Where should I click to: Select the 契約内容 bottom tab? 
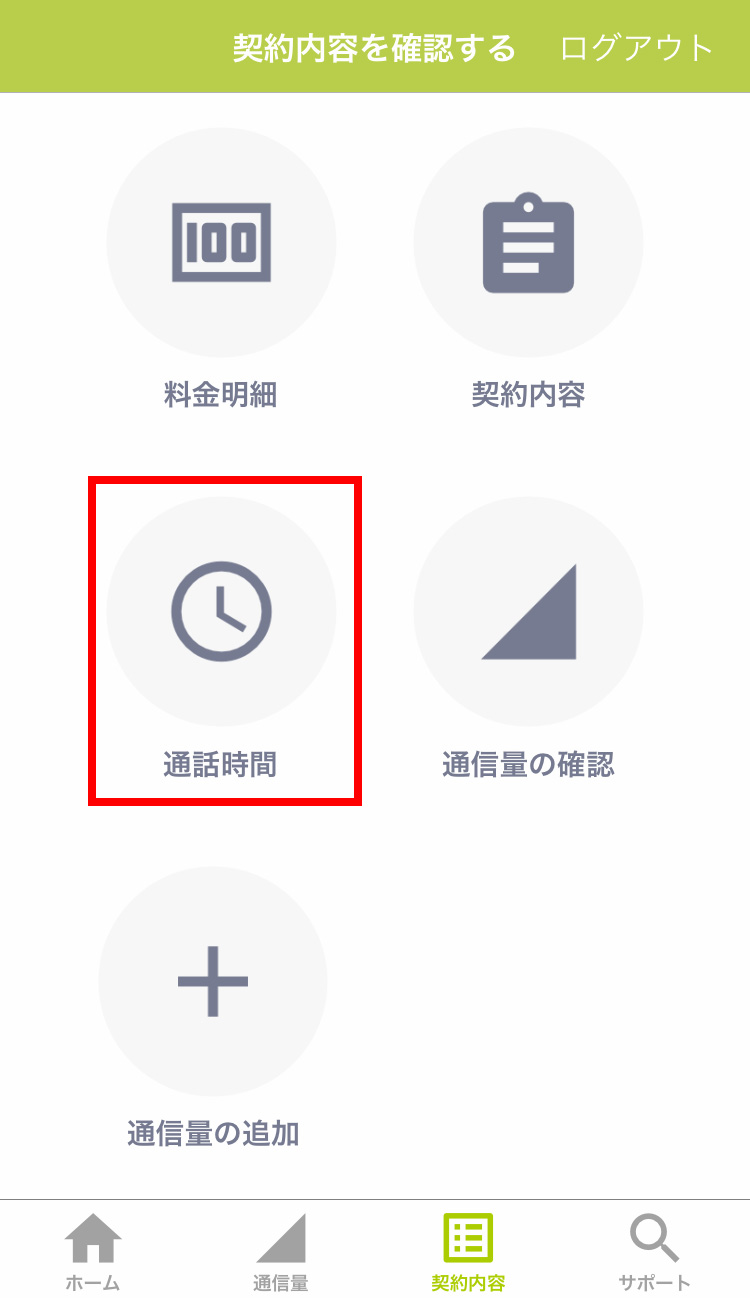[x=468, y=1250]
